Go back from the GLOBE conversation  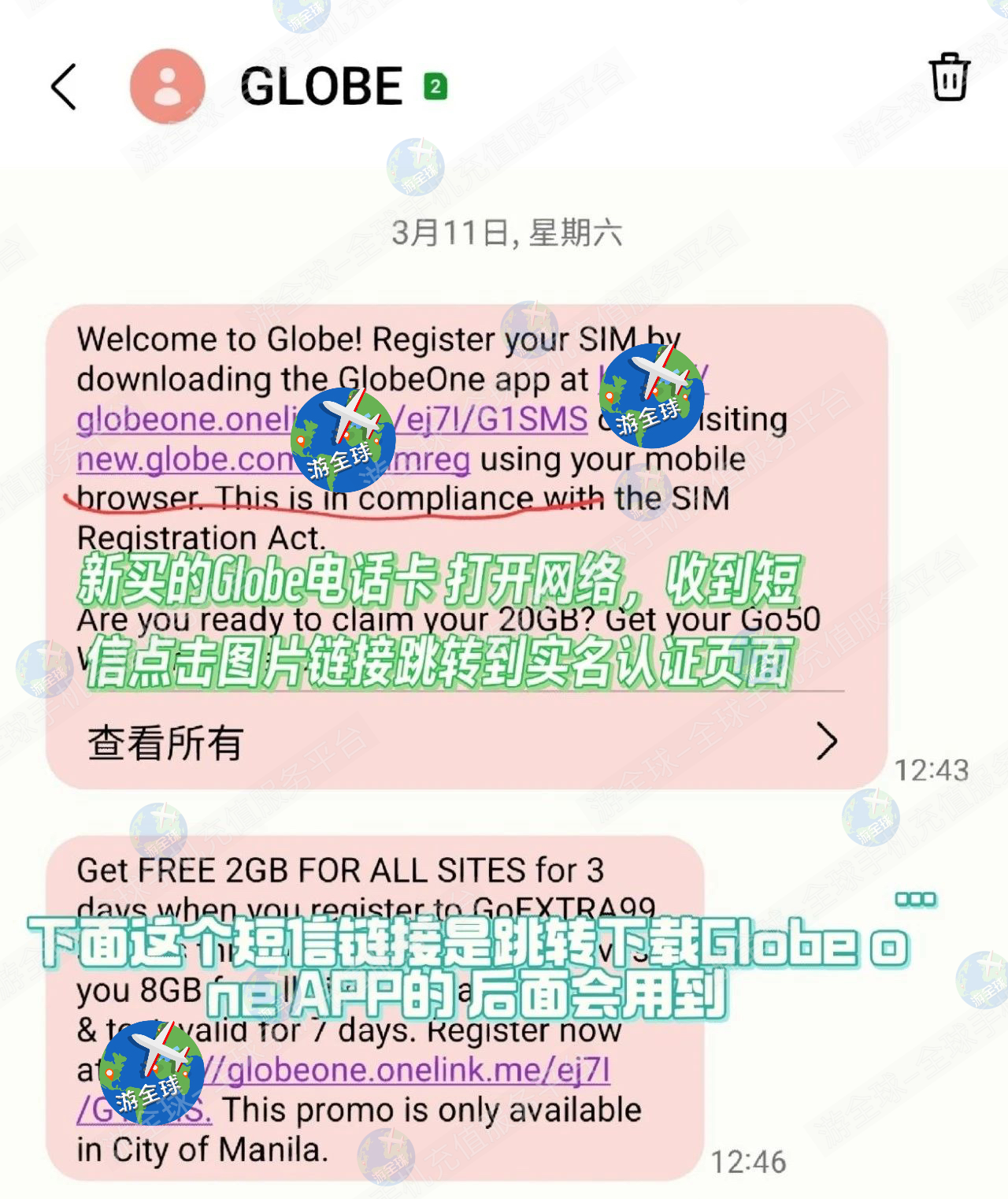point(64,86)
